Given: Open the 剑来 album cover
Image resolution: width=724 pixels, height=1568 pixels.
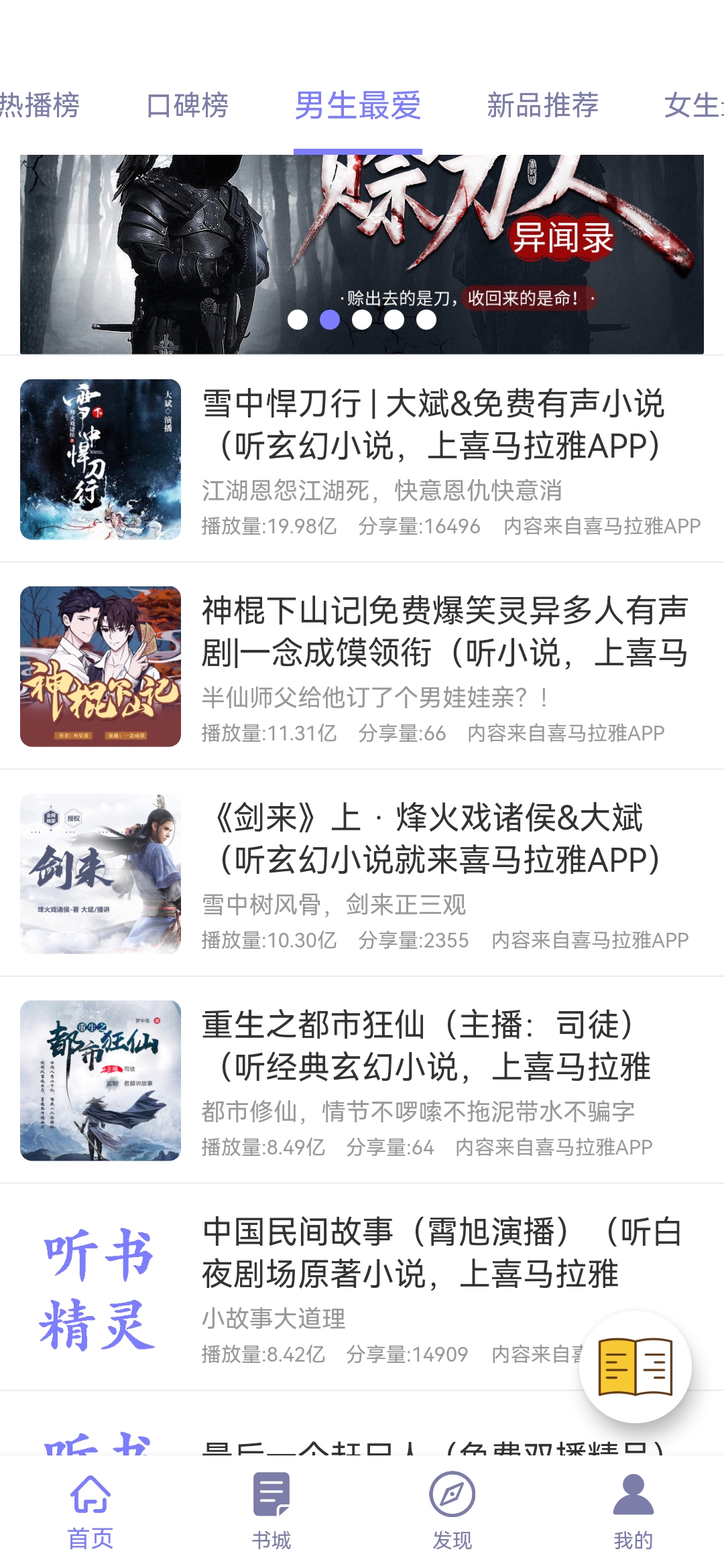Looking at the screenshot, I should pyautogui.click(x=100, y=874).
